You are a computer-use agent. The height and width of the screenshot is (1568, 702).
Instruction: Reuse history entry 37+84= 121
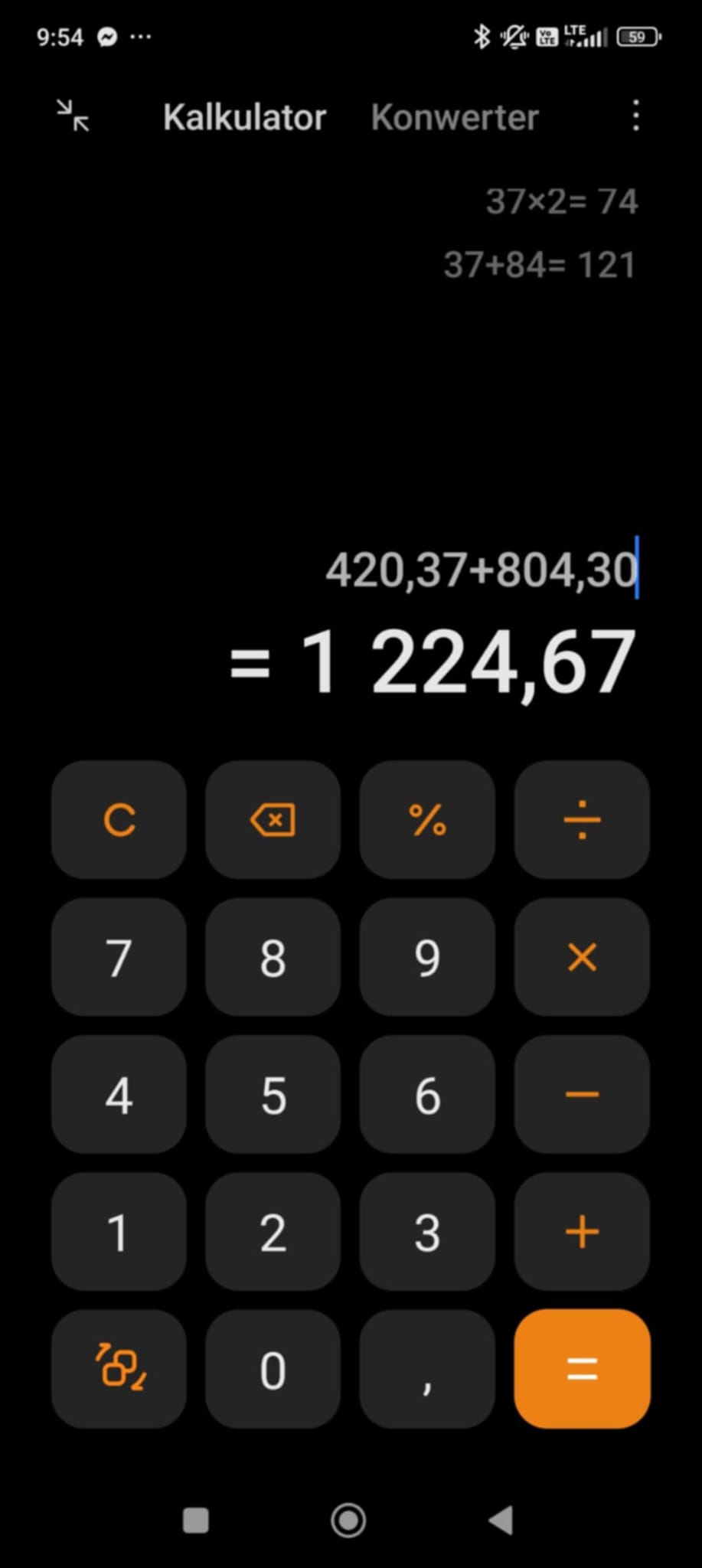tap(540, 265)
